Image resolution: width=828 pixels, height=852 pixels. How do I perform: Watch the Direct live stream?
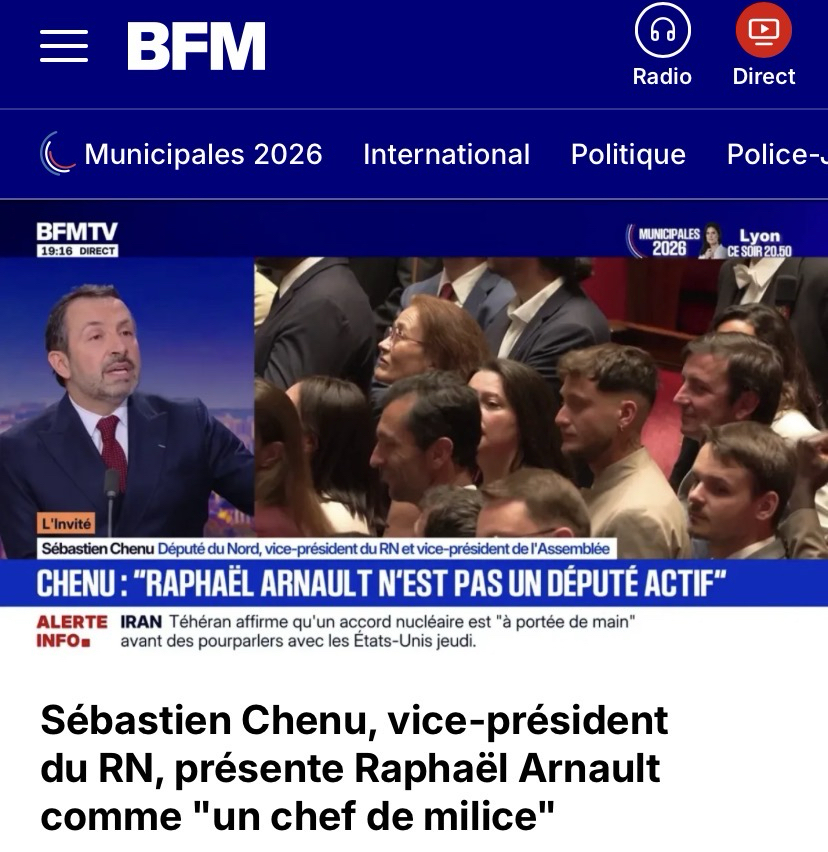[x=763, y=46]
